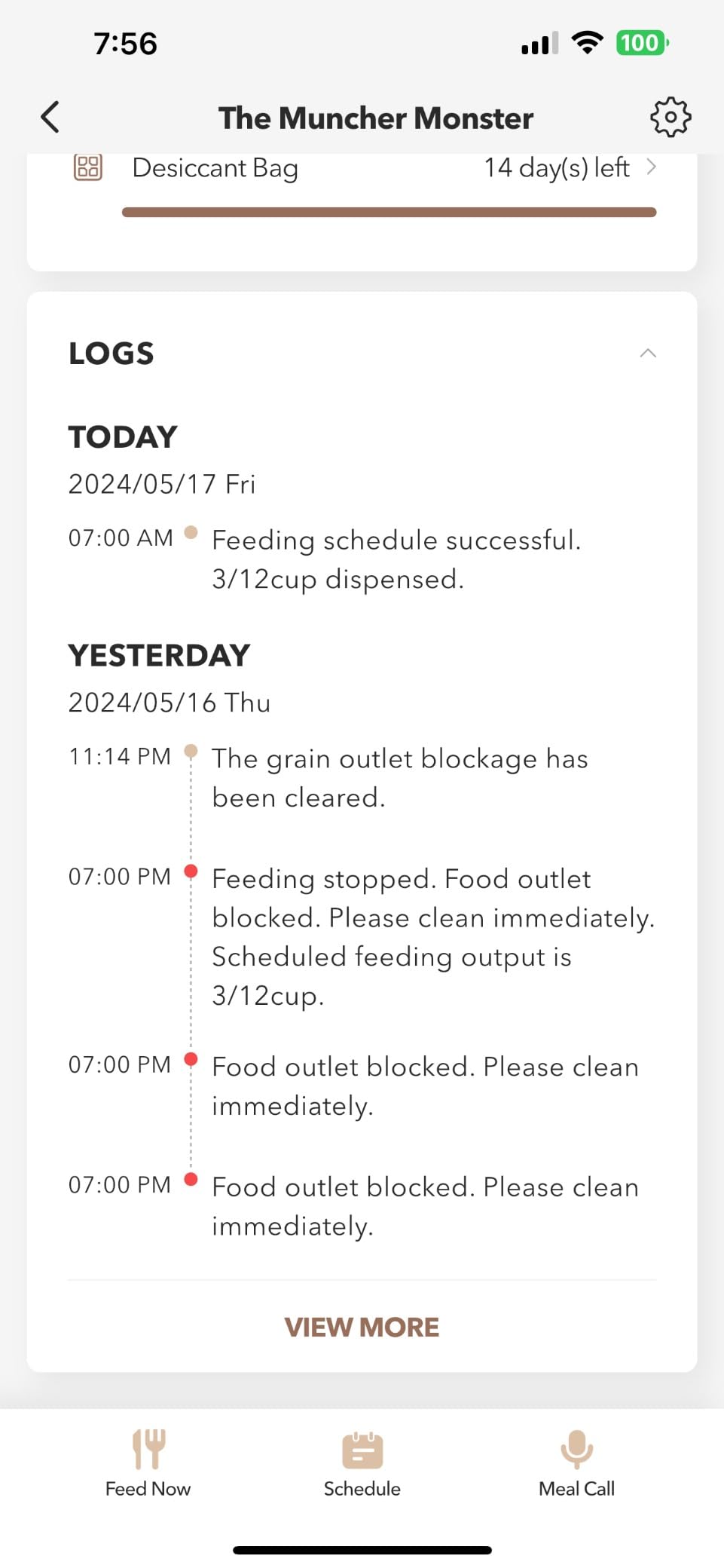This screenshot has width=724, height=1568.
Task: Select the Meal Call microphone icon
Action: 575,1449
